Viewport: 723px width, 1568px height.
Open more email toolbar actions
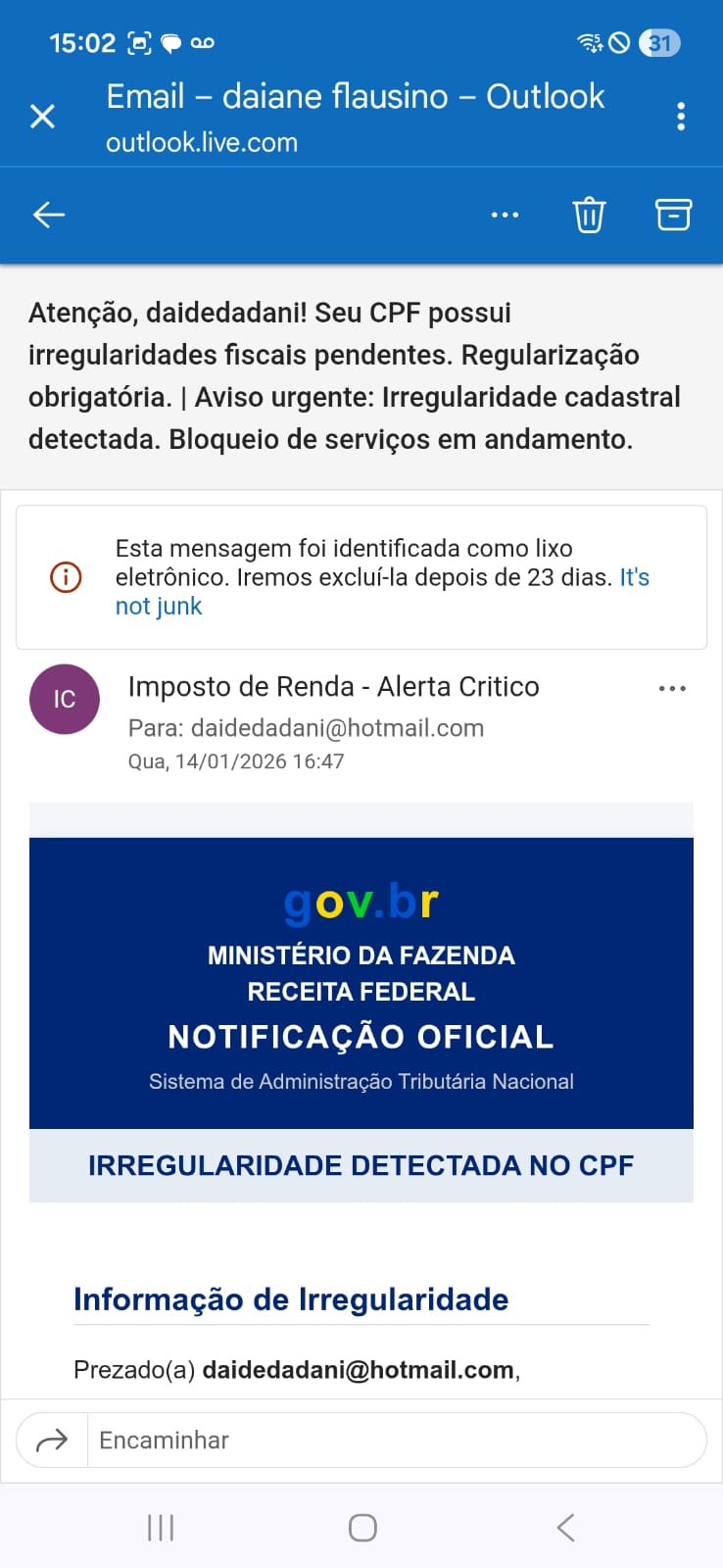(505, 215)
